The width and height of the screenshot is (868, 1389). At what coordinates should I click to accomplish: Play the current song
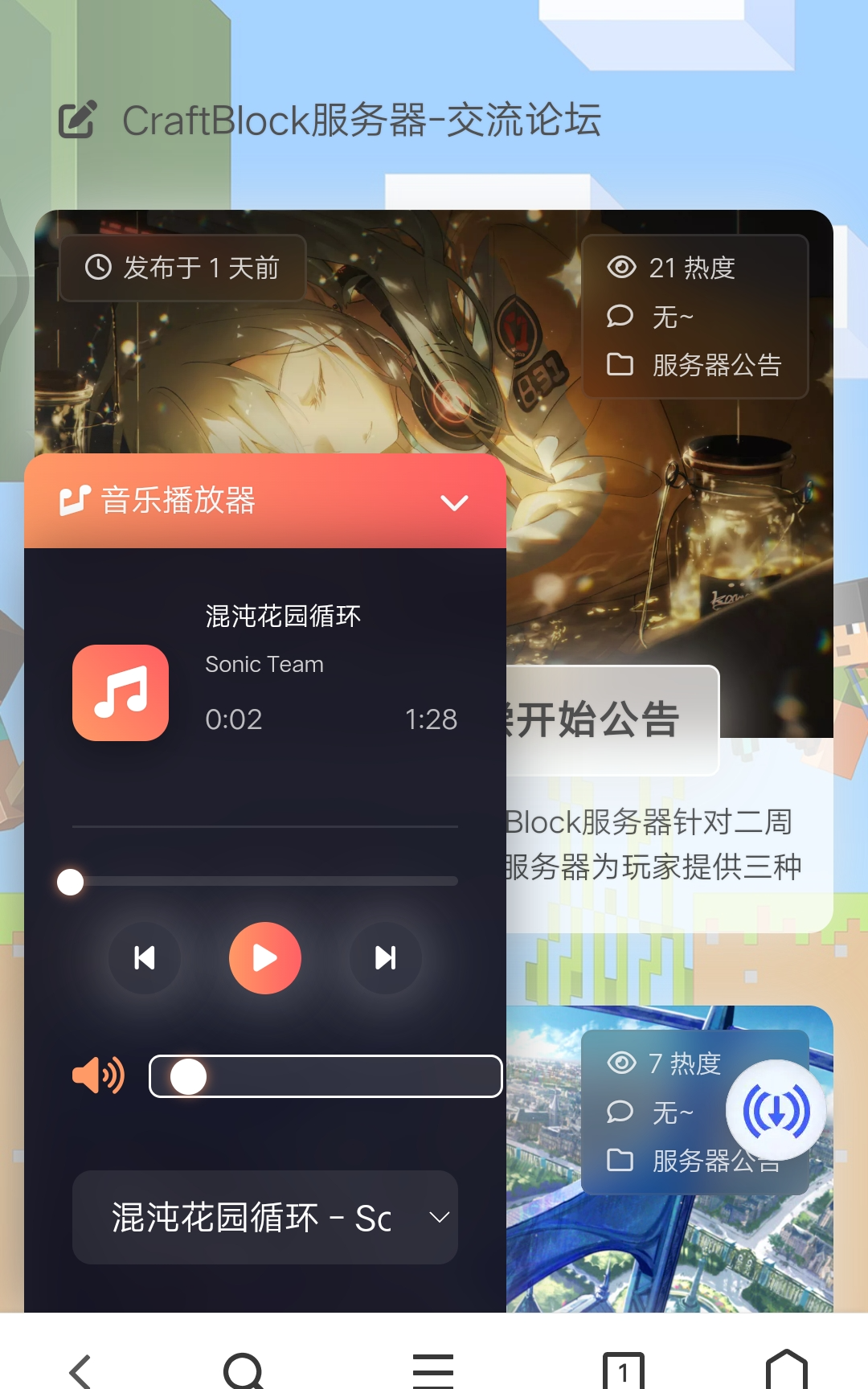tap(265, 957)
